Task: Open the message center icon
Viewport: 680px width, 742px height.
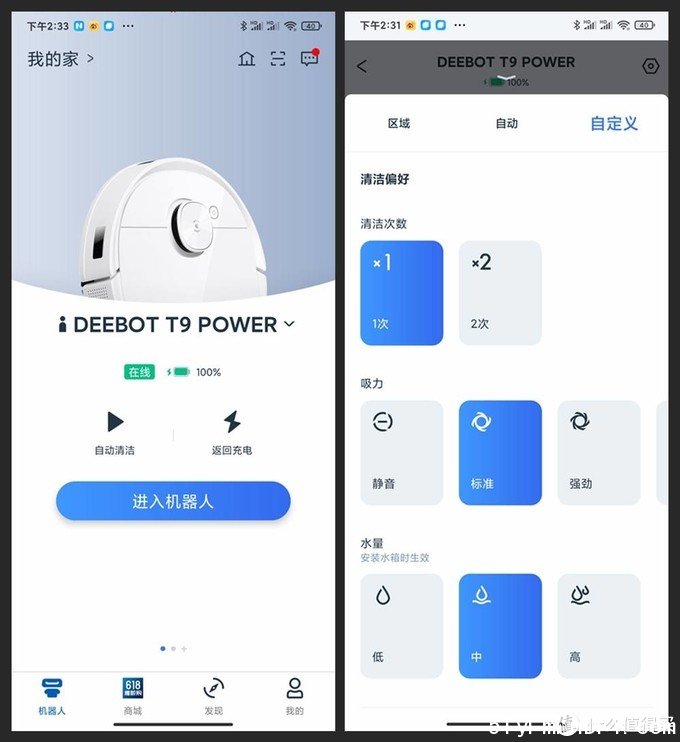Action: point(310,58)
